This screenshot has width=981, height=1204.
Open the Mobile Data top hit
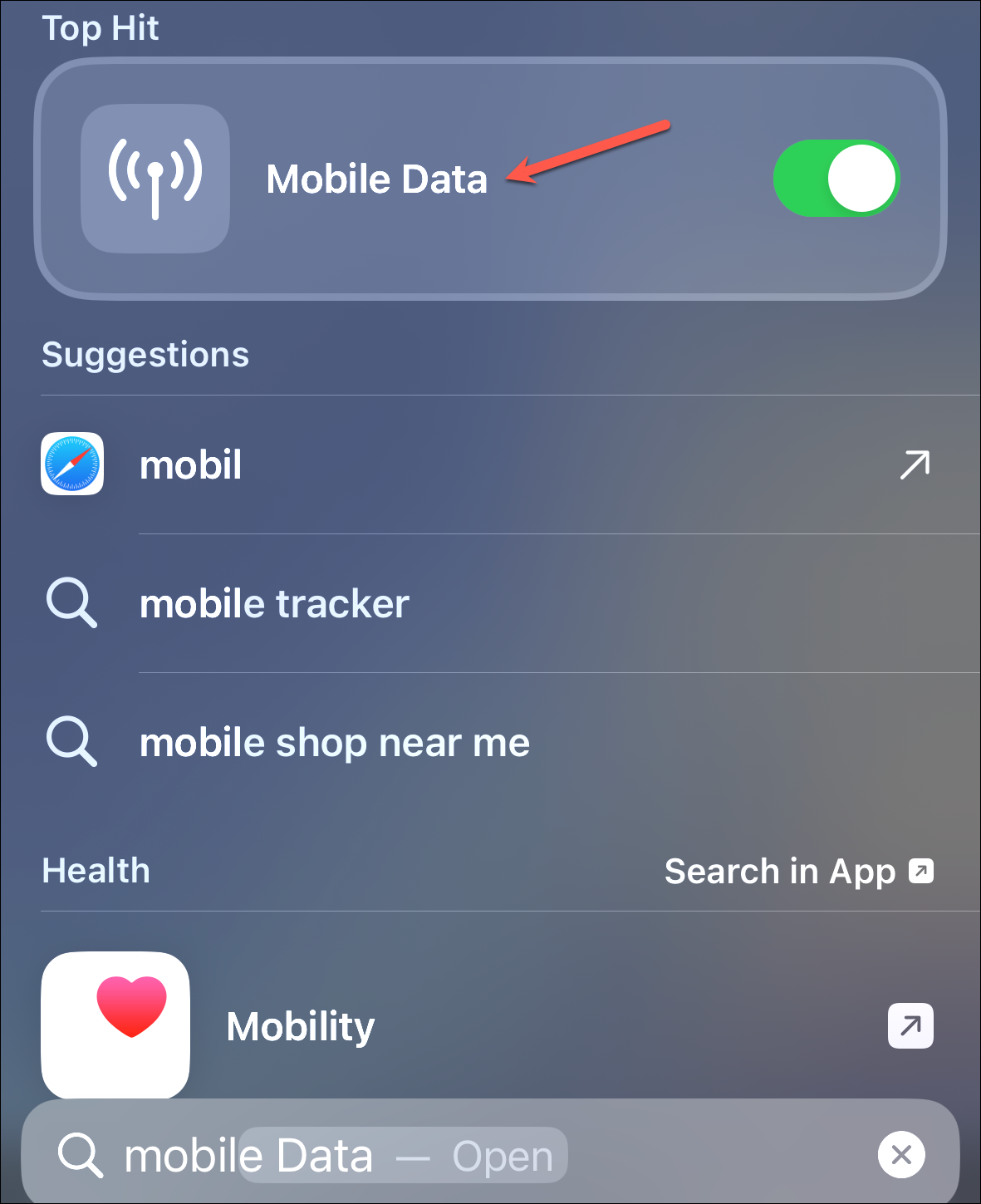[x=376, y=179]
